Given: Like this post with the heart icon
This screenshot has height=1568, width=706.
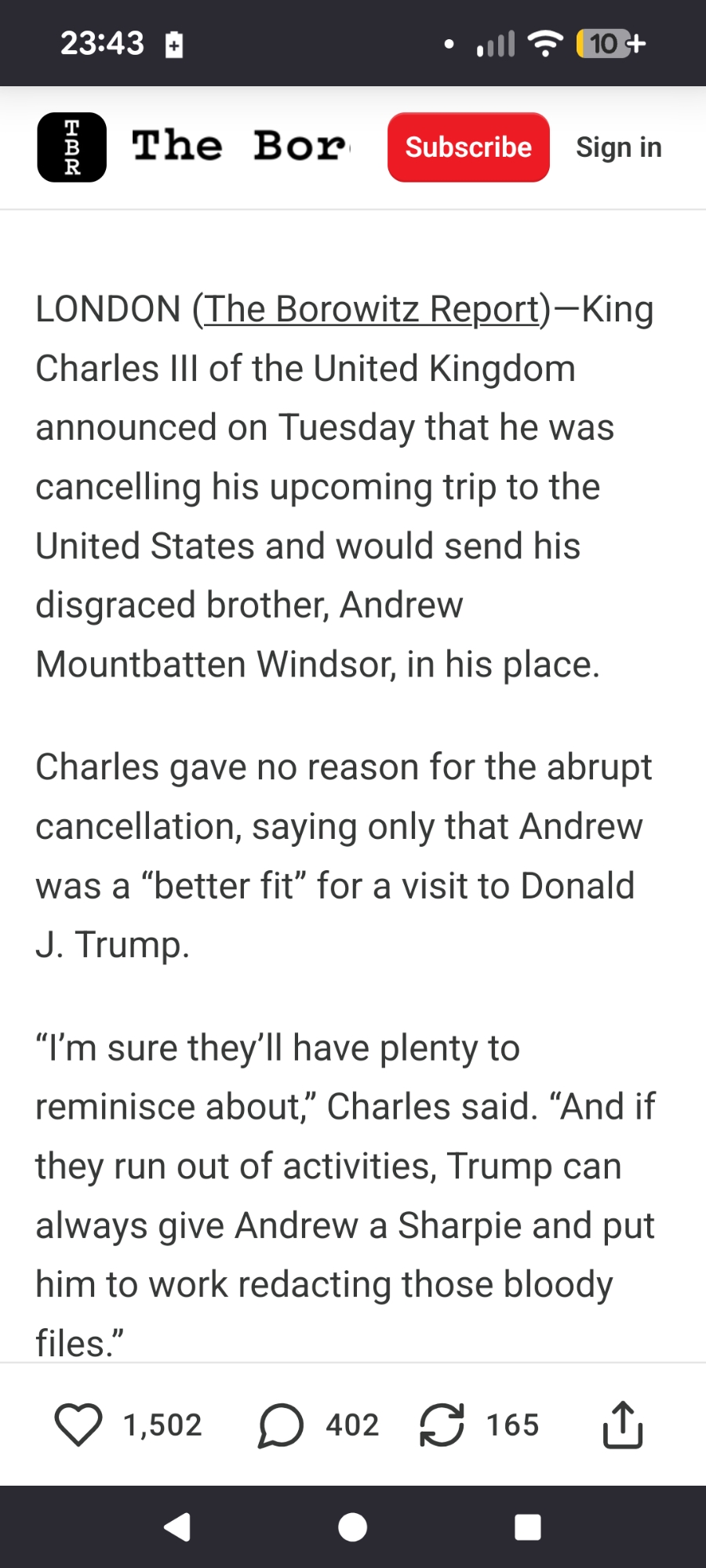Looking at the screenshot, I should click(78, 1424).
